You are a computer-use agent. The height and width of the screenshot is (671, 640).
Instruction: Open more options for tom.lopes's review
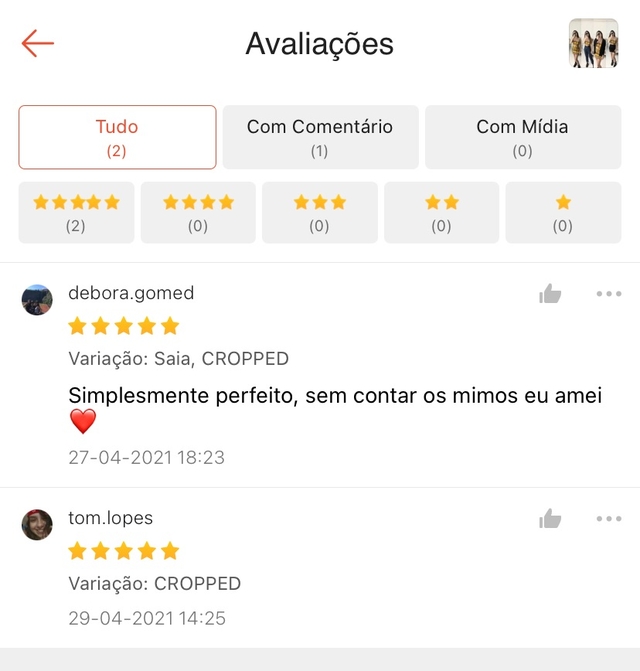(x=608, y=519)
